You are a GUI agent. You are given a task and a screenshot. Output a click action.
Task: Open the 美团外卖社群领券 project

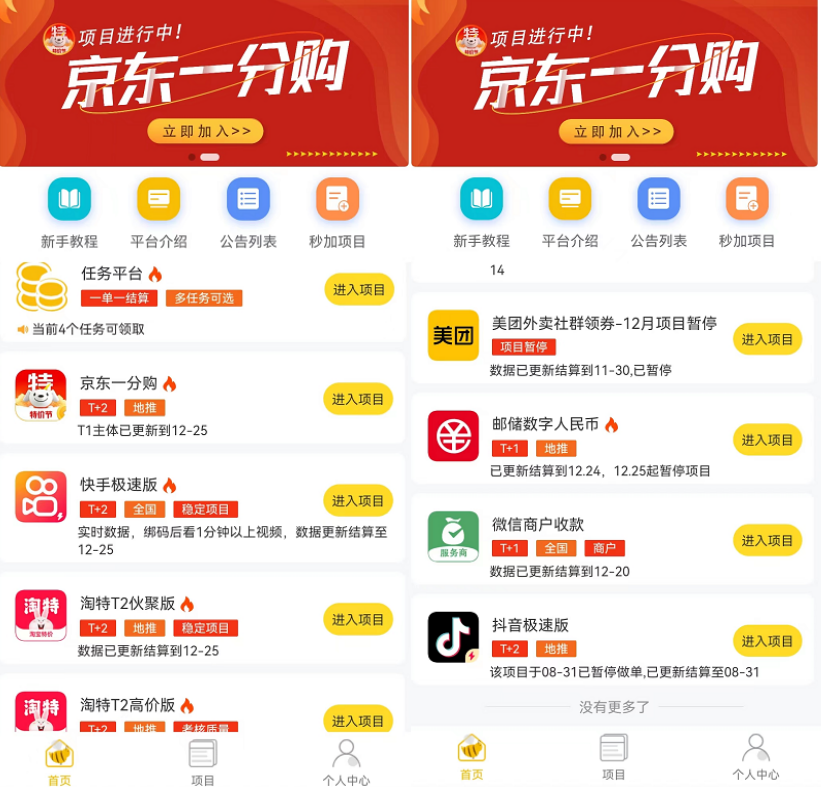click(767, 340)
